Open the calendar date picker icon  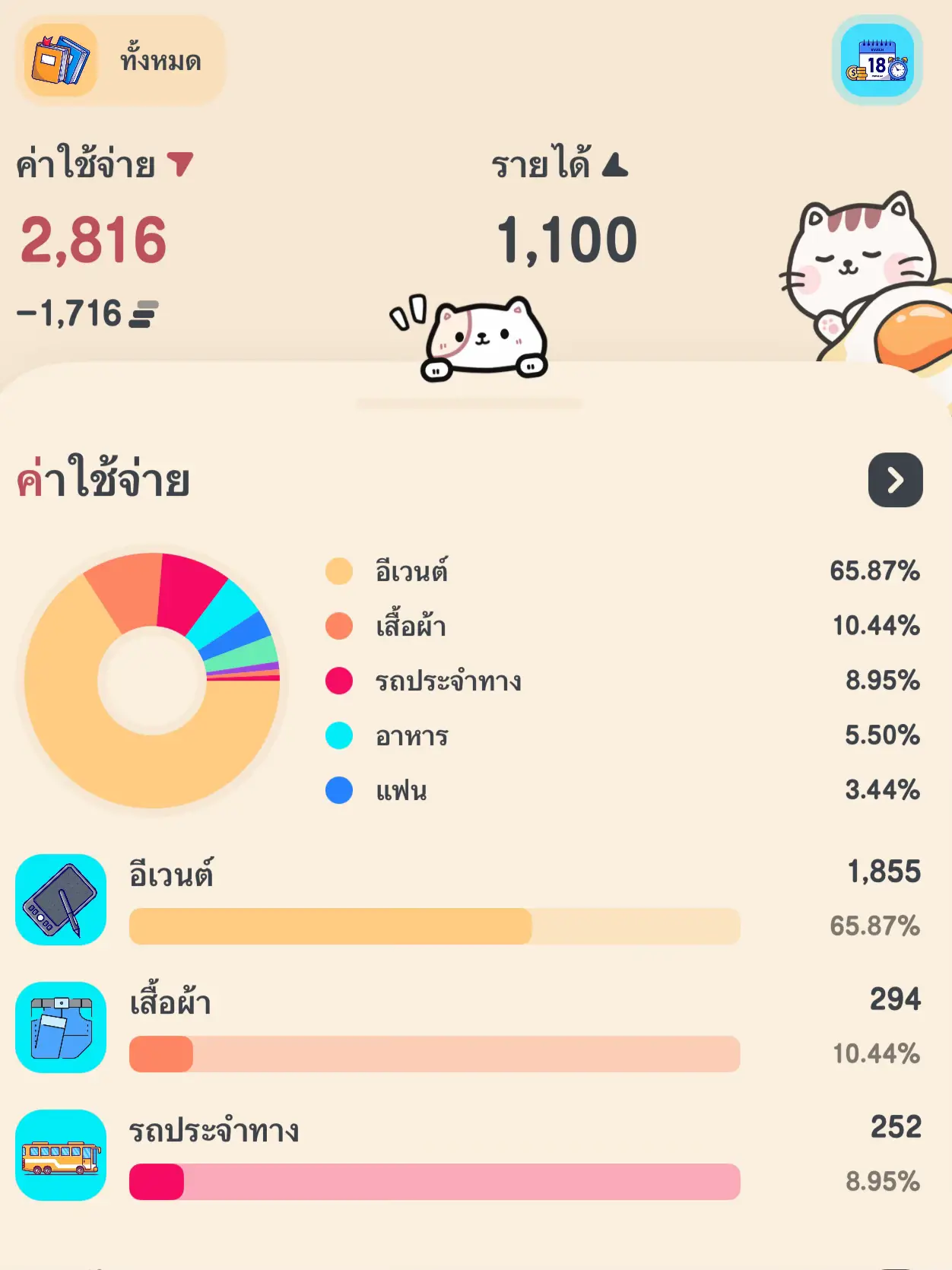(x=877, y=61)
